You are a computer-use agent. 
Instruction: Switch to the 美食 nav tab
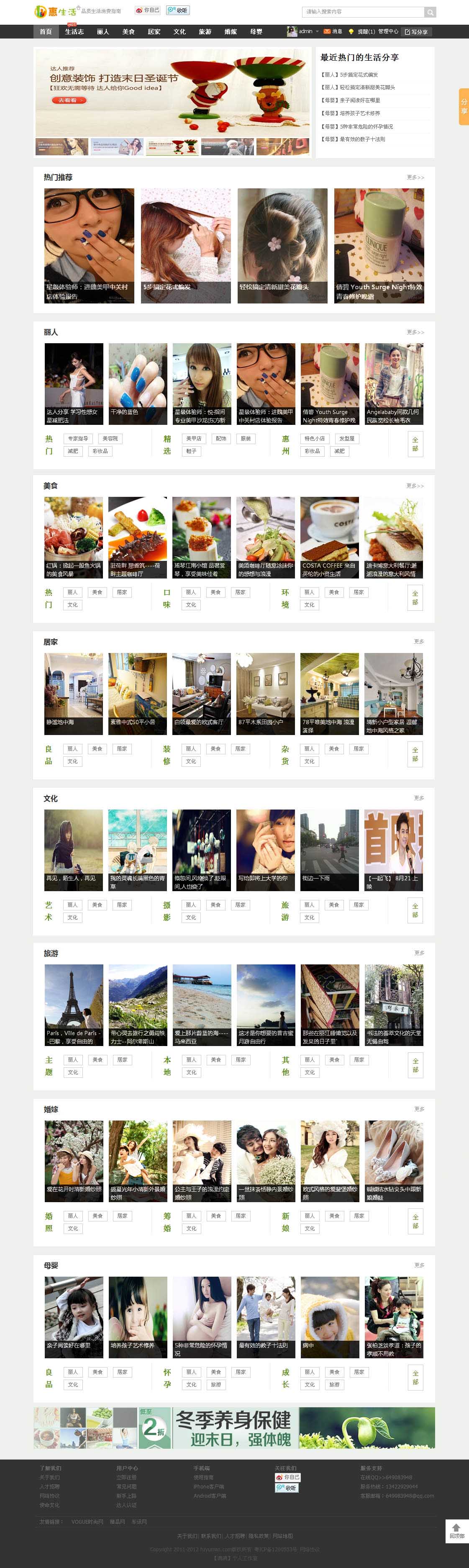click(128, 32)
